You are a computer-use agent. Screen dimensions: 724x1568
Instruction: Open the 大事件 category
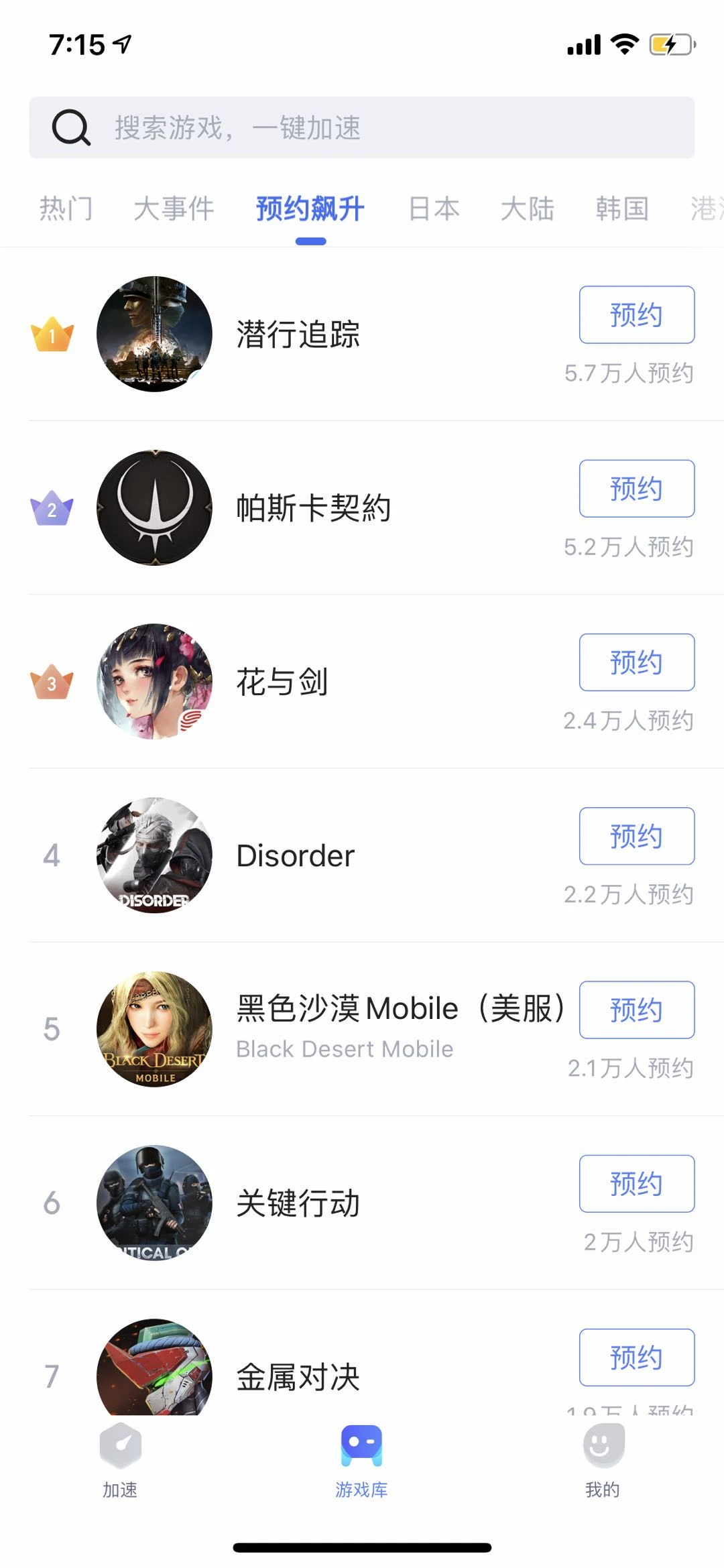[176, 208]
